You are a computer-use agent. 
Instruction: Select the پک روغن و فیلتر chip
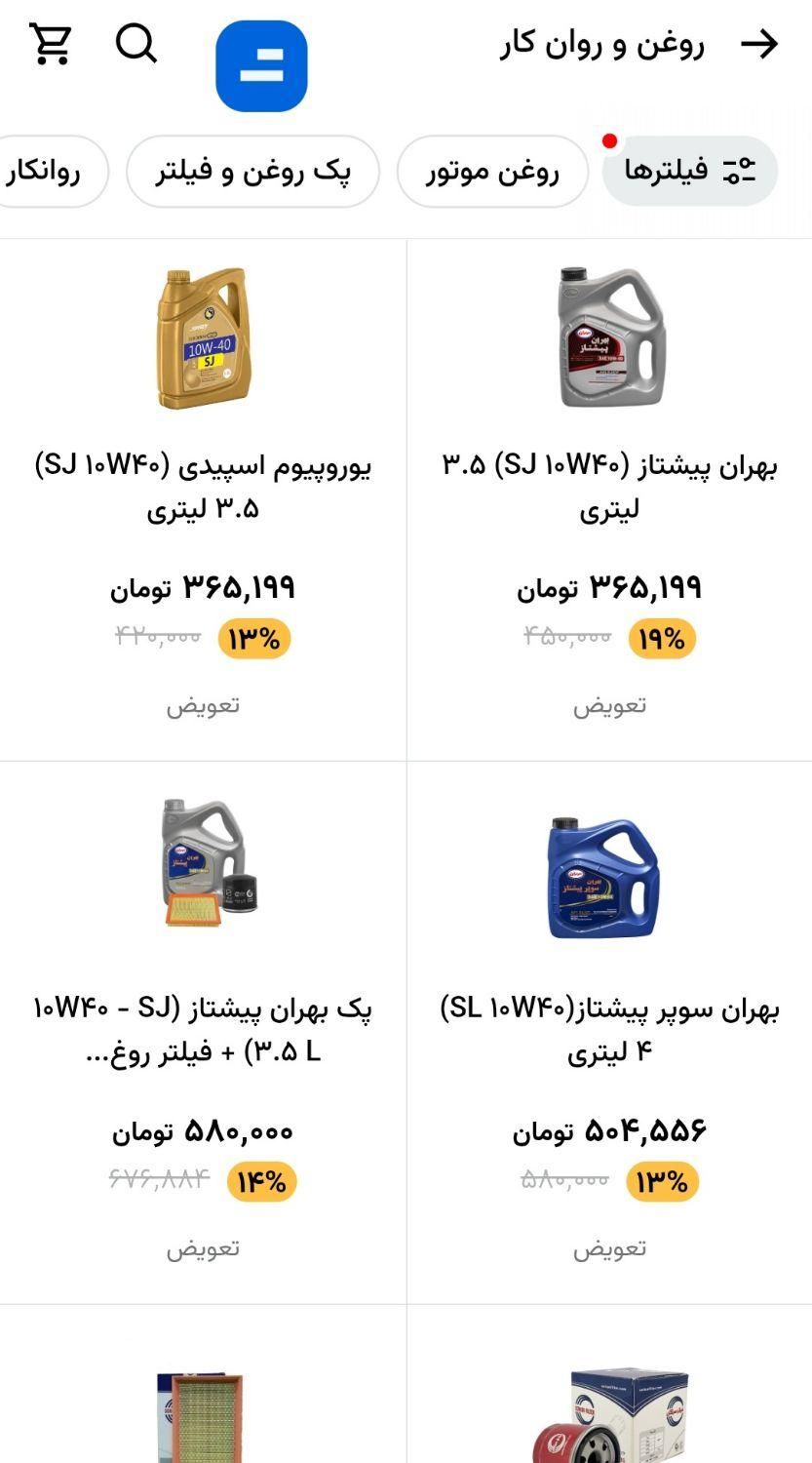(252, 173)
